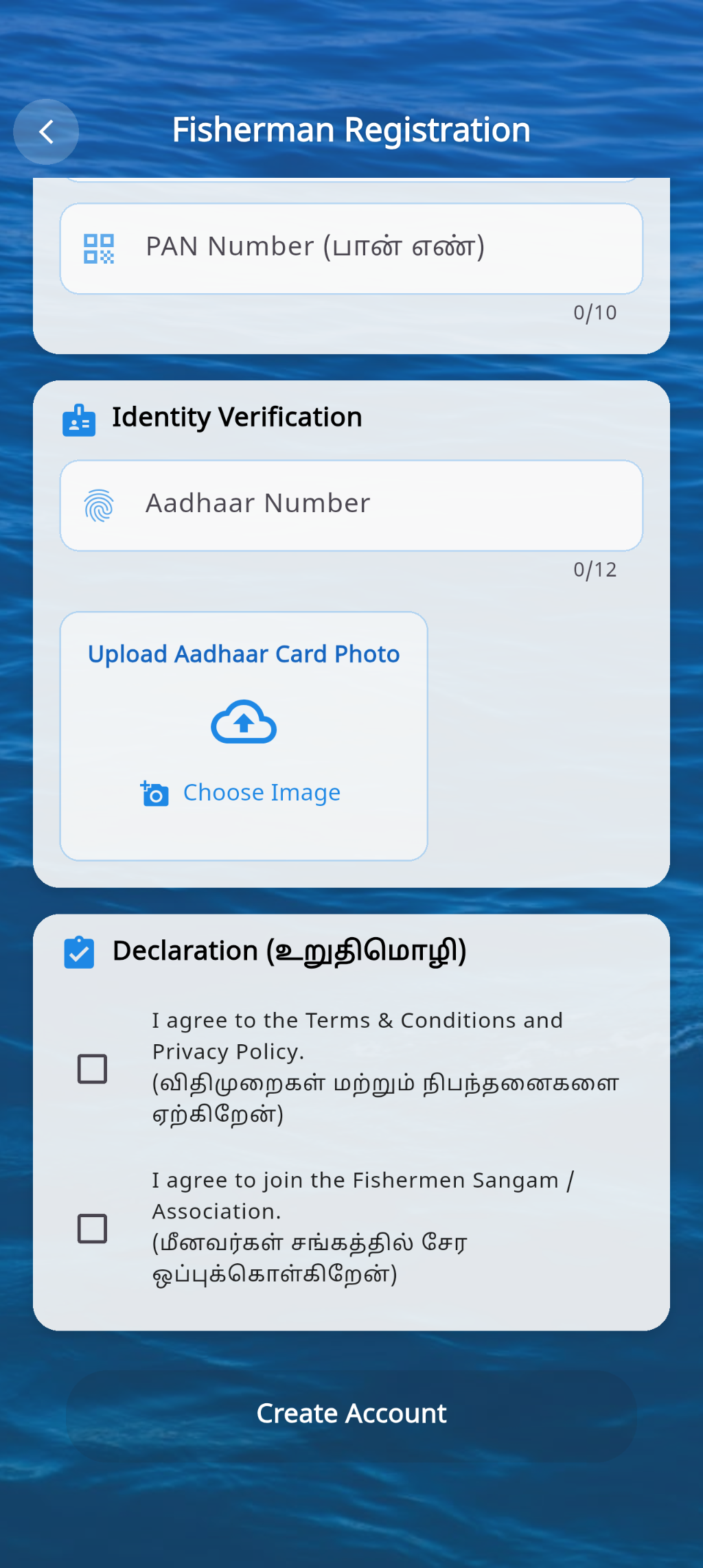Viewport: 703px width, 1568px height.
Task: Choose Image for Aadhaar card upload
Action: click(242, 793)
